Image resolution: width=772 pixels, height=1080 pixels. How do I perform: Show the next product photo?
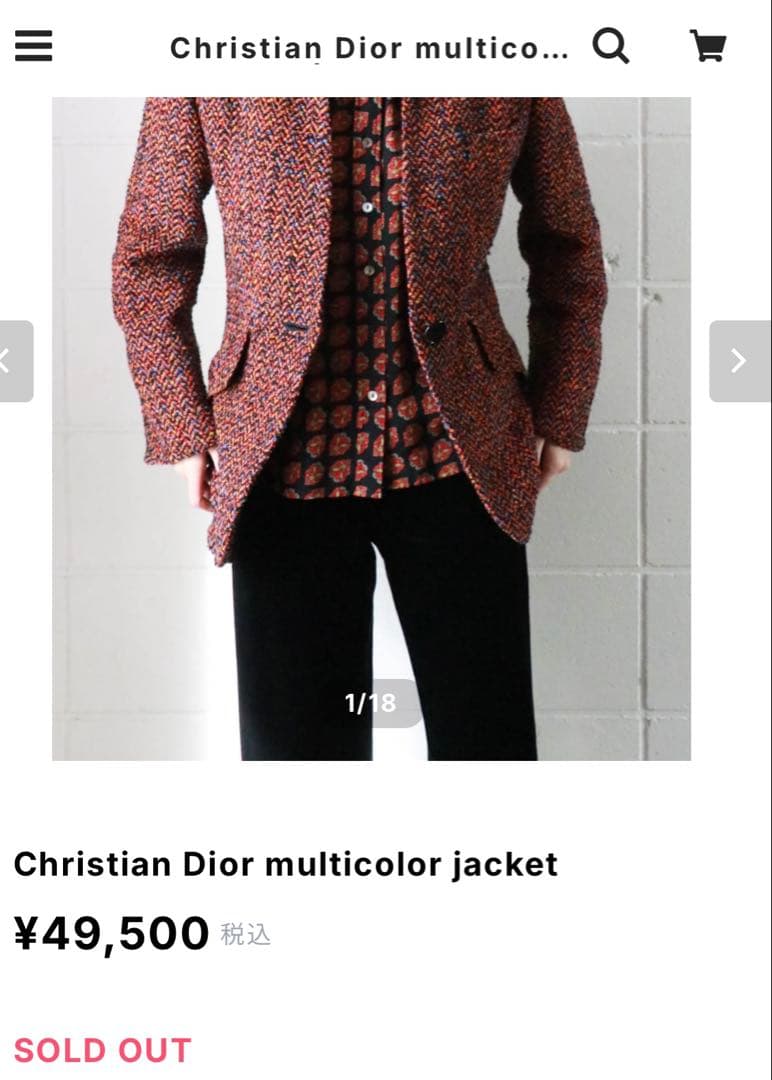[739, 361]
